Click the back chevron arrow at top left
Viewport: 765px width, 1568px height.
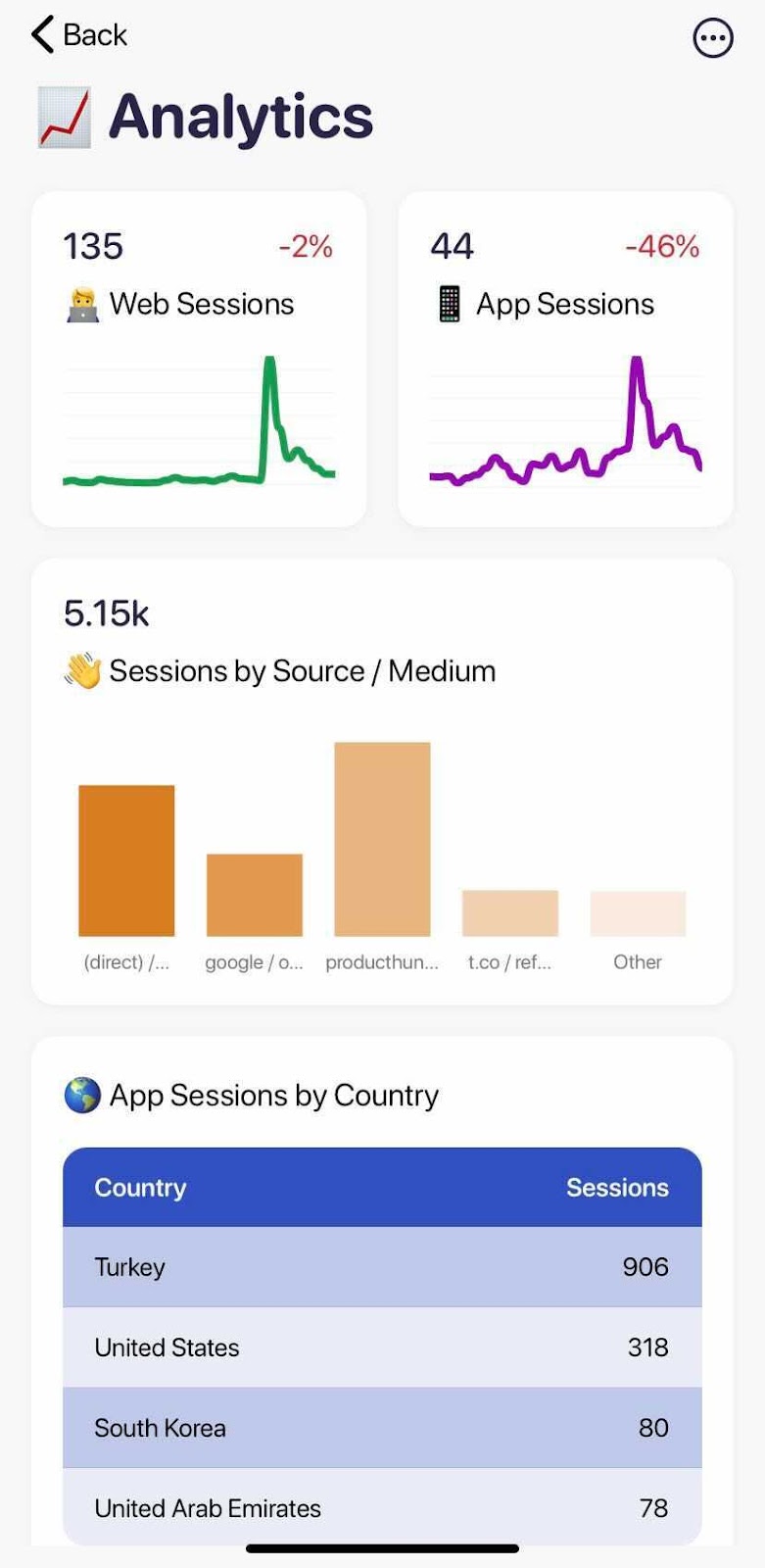[x=40, y=33]
